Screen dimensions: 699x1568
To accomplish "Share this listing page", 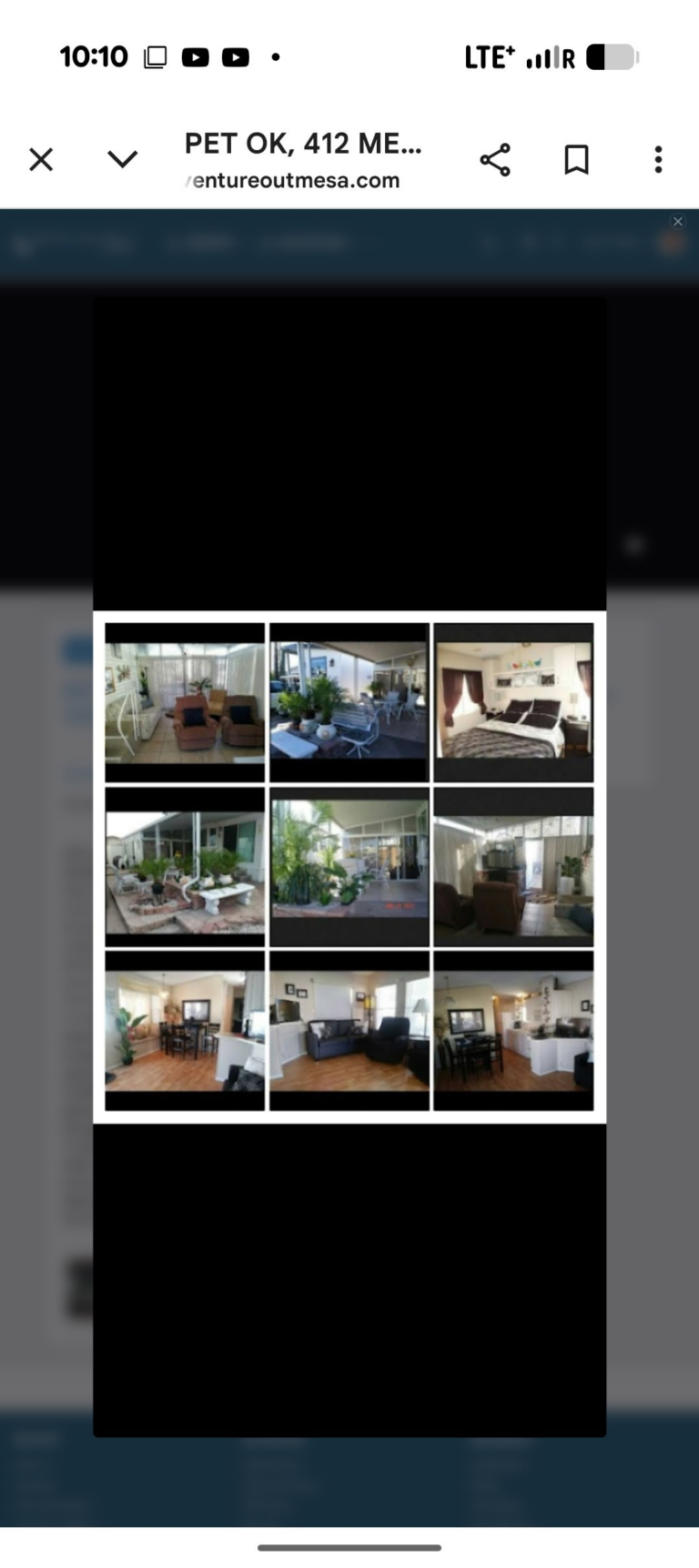I will click(x=495, y=160).
